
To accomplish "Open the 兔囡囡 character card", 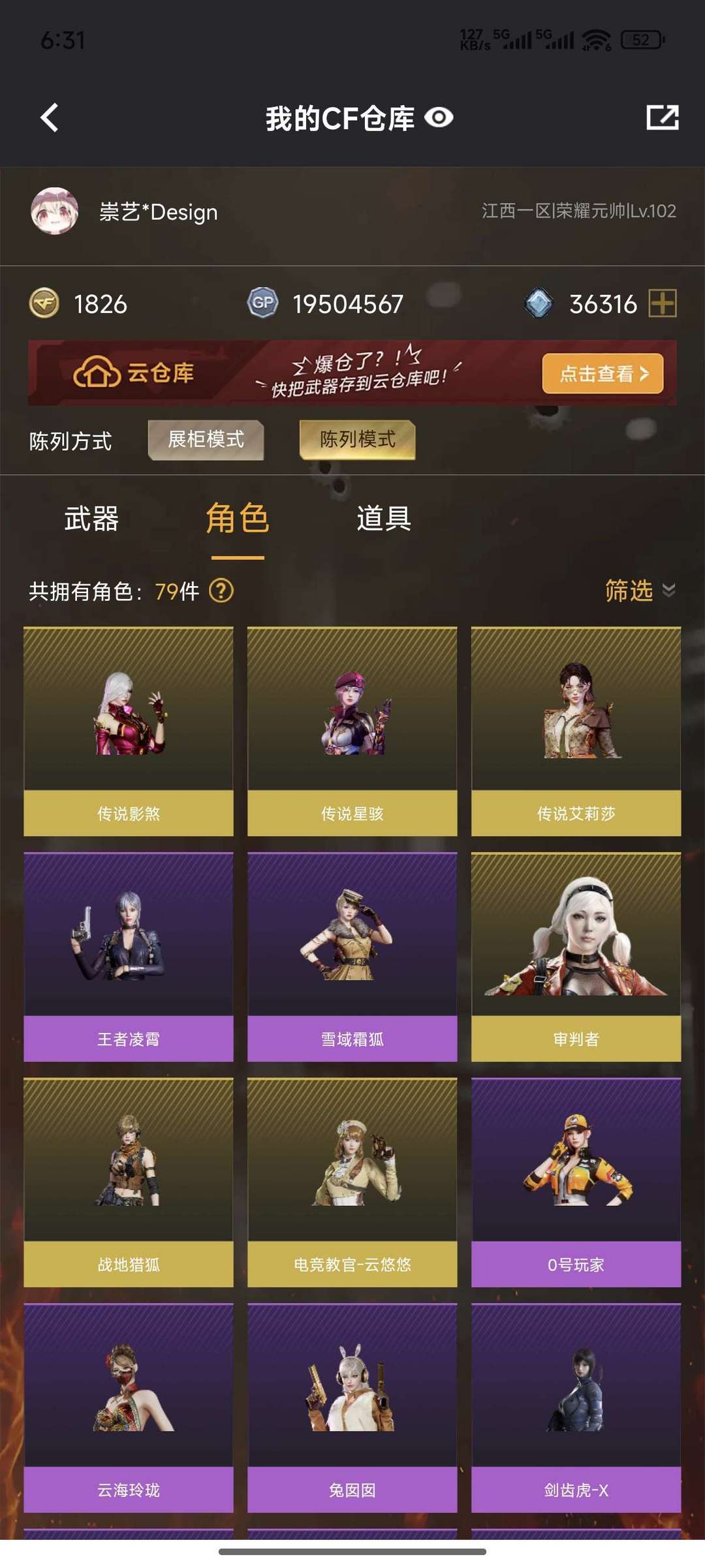I will coord(352,1408).
